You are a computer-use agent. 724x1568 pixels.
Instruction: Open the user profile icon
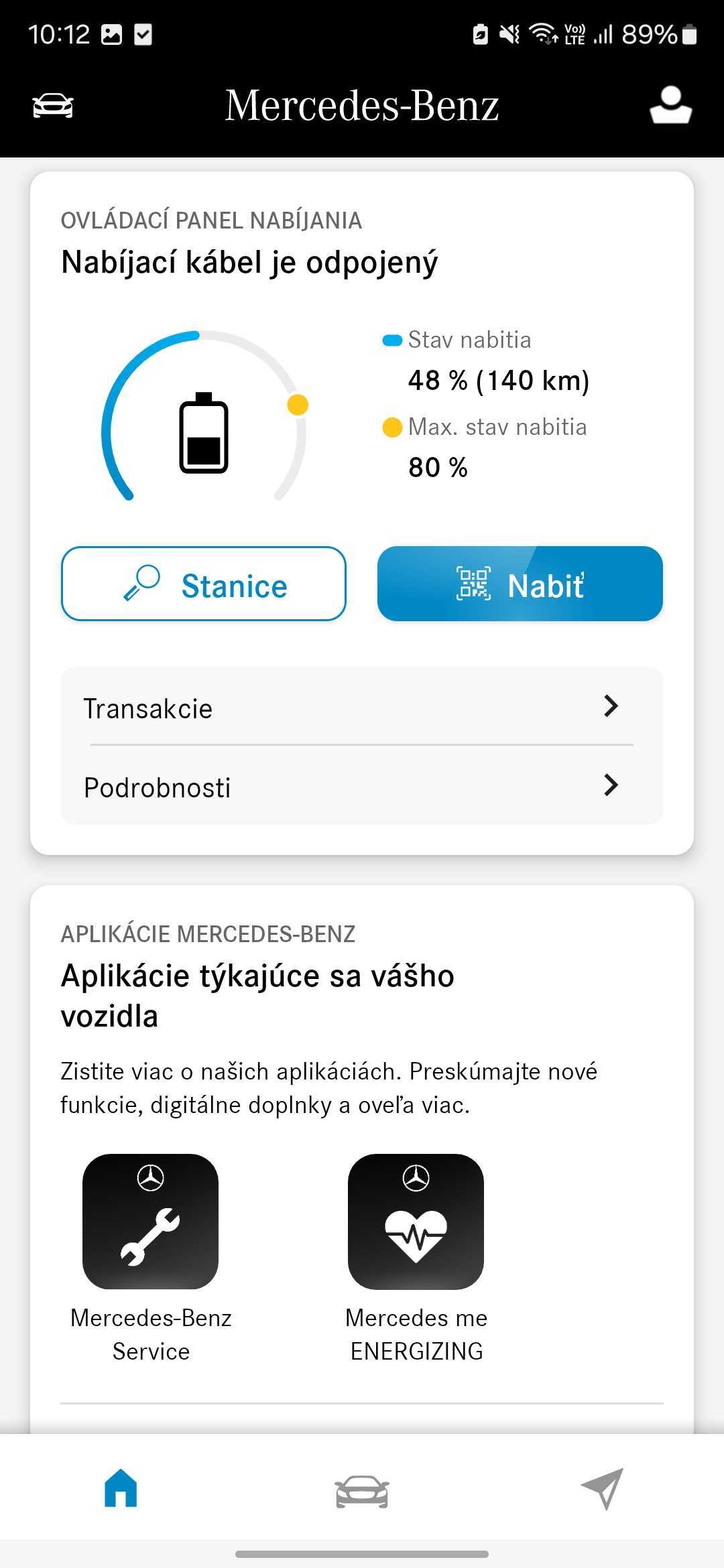[670, 105]
